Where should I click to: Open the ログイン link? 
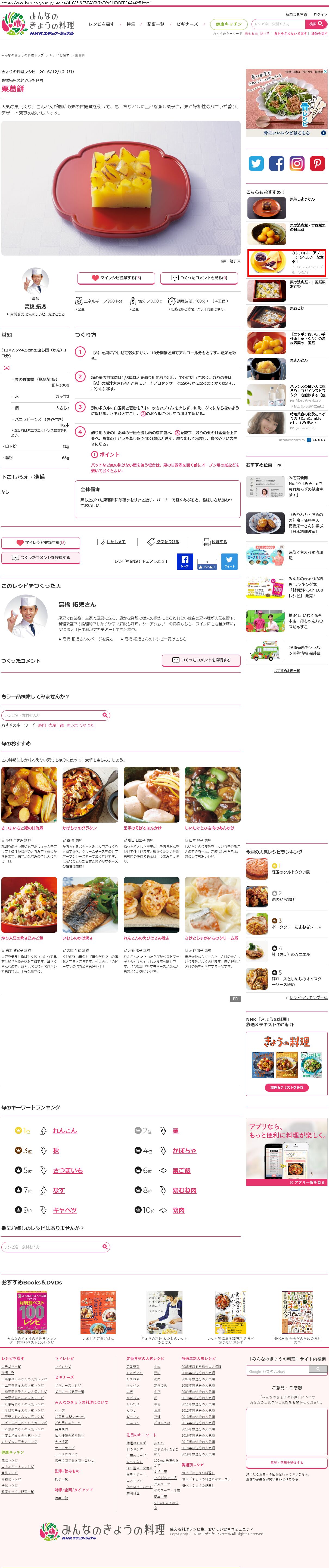coord(320,14)
